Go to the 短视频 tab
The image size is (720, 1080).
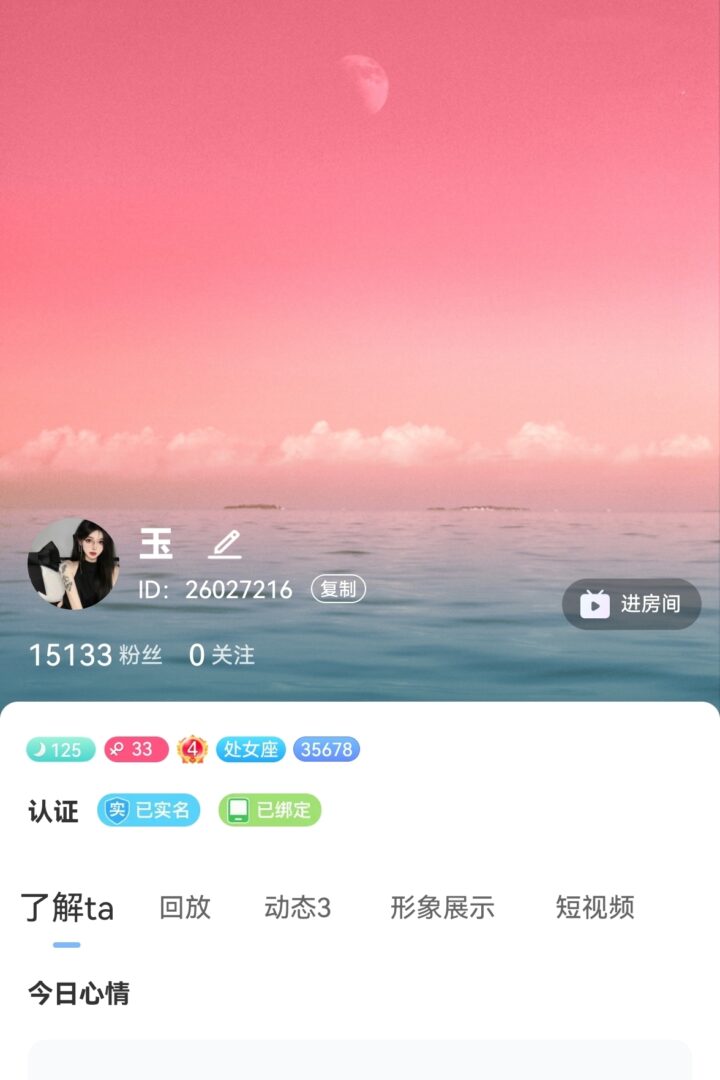pos(595,907)
